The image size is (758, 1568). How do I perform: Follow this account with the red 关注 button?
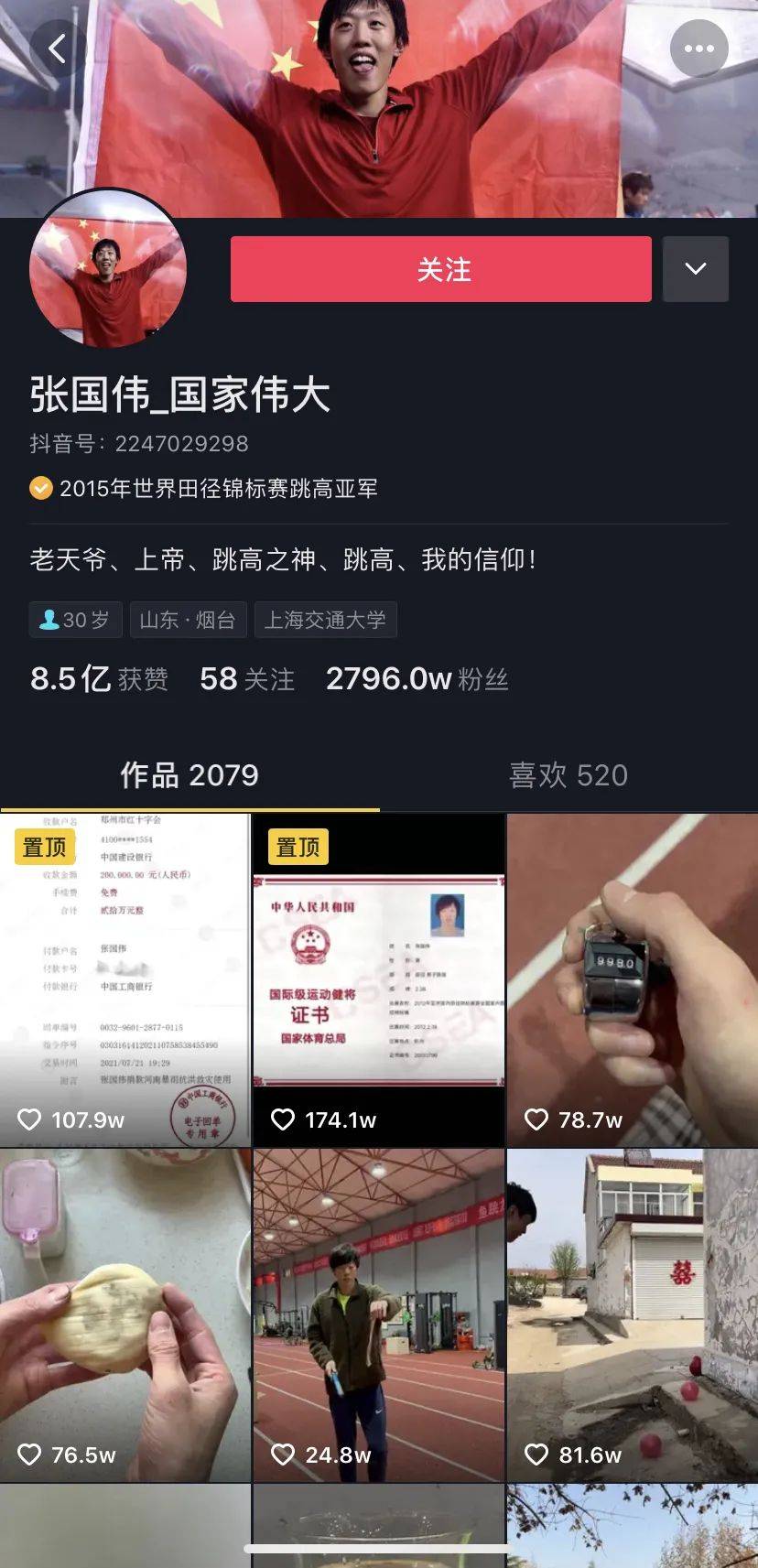(440, 269)
